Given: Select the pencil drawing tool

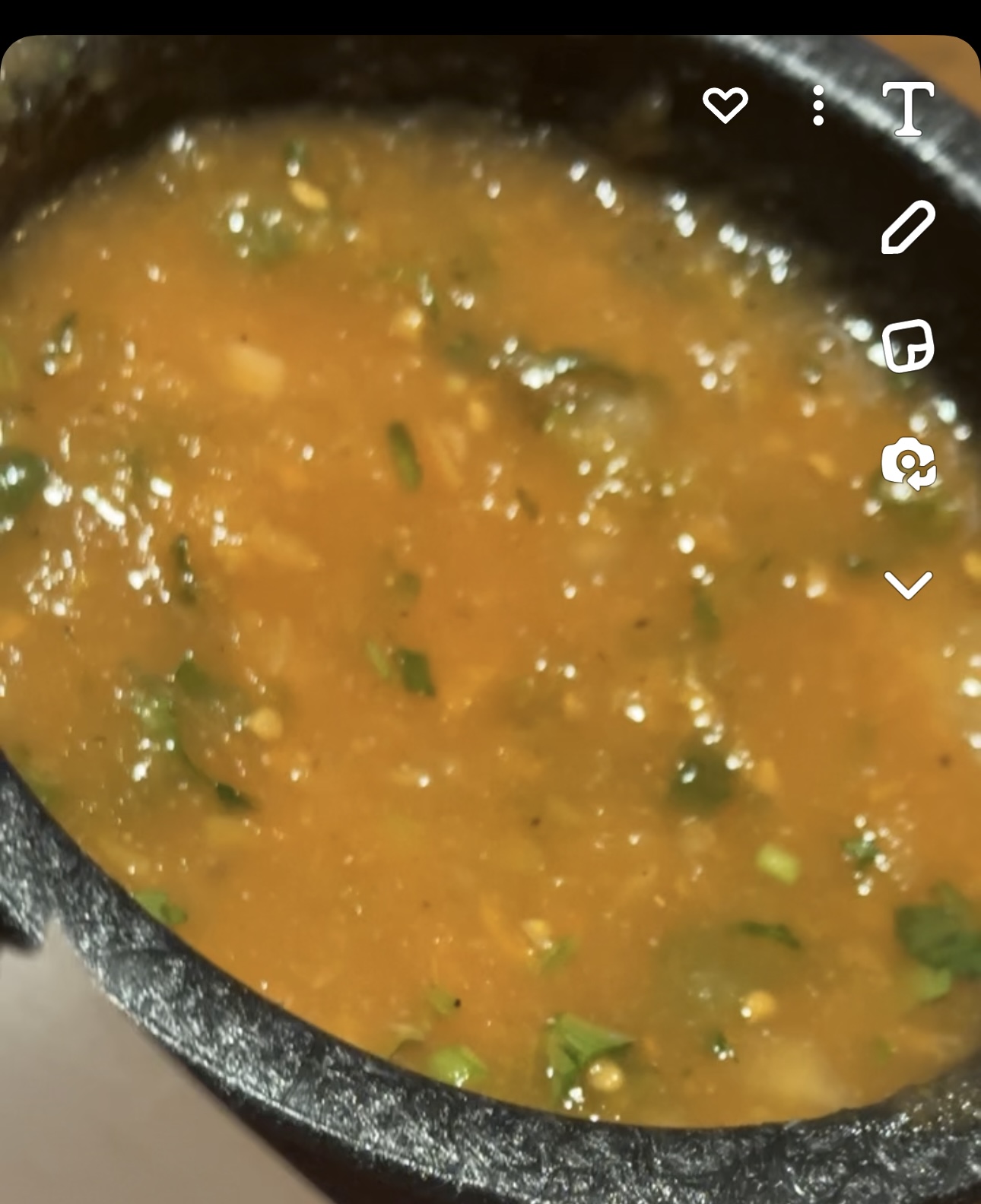Looking at the screenshot, I should coord(908,227).
